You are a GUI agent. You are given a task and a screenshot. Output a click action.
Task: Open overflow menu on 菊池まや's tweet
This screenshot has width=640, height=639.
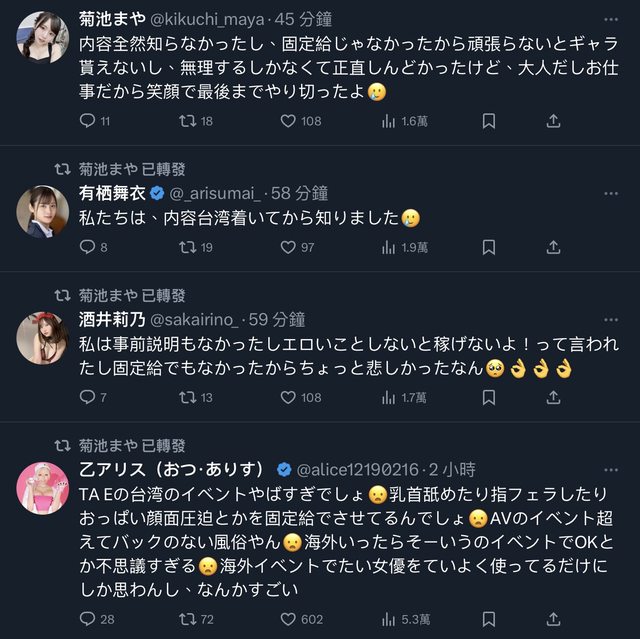611,20
